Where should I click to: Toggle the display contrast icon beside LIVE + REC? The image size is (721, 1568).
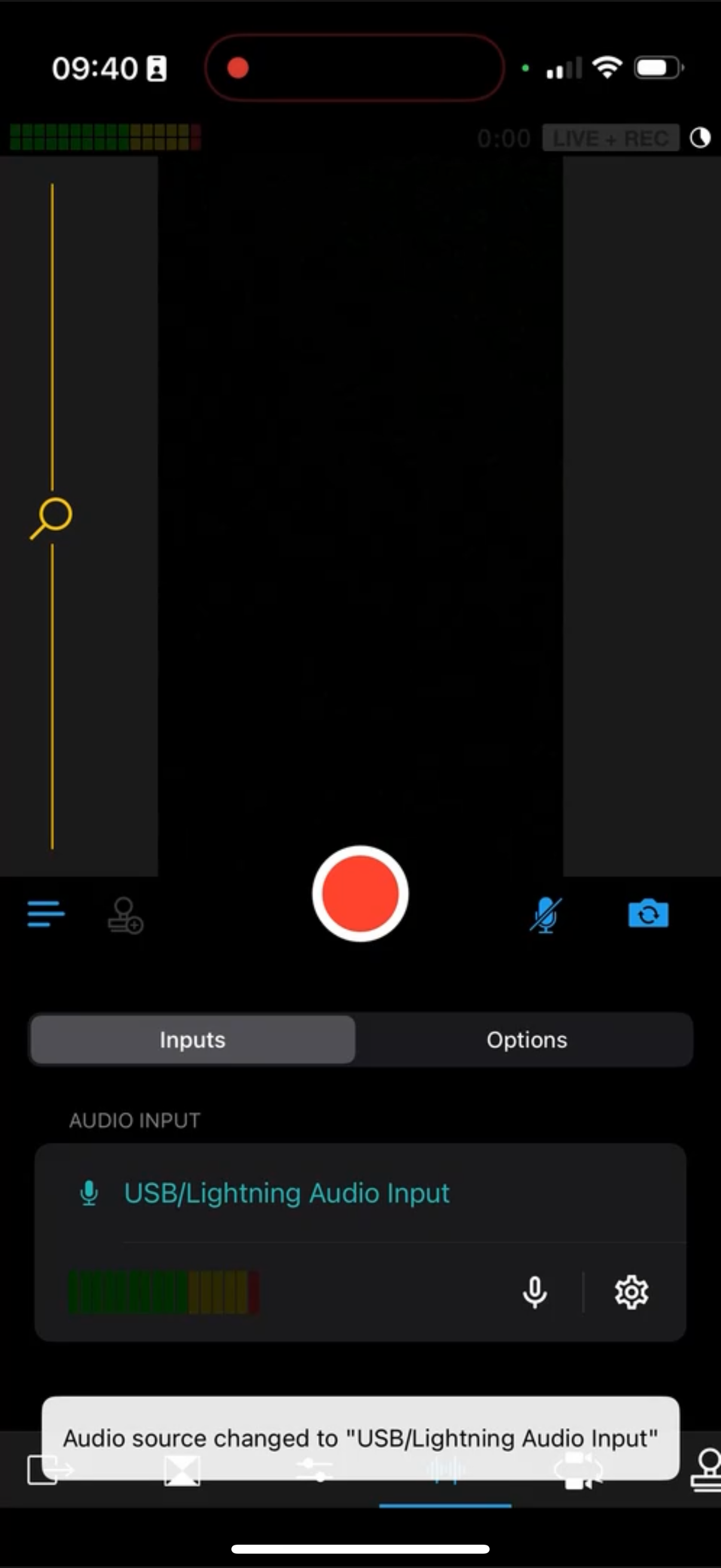pos(699,138)
